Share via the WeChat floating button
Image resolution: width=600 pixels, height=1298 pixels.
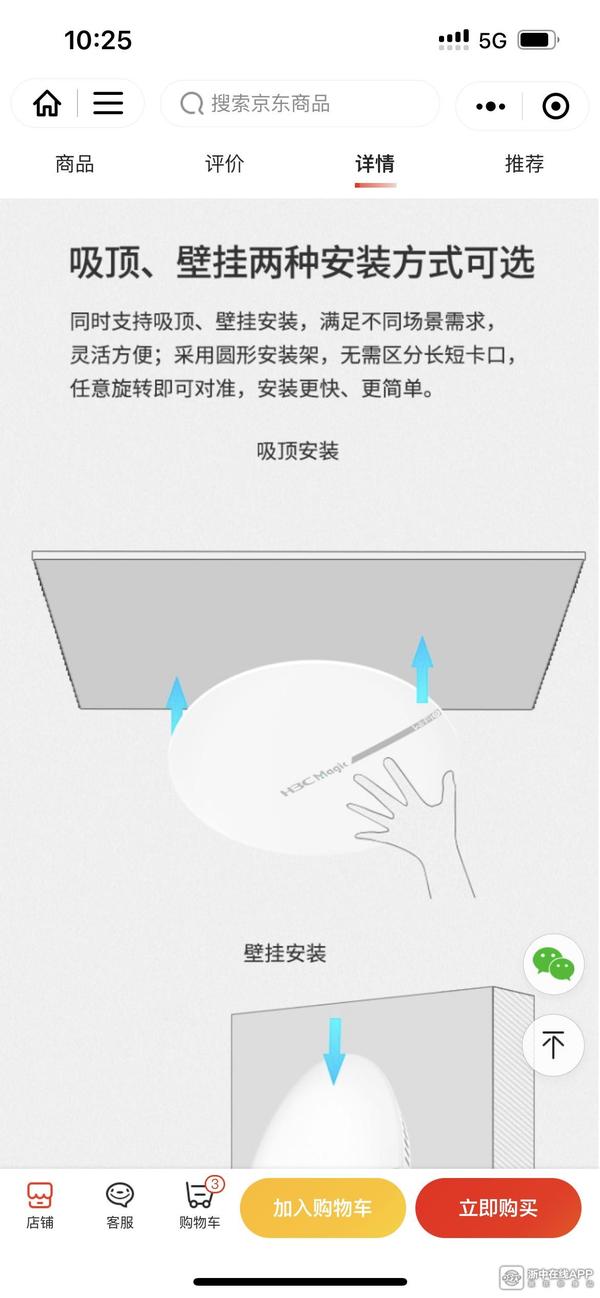[x=553, y=964]
